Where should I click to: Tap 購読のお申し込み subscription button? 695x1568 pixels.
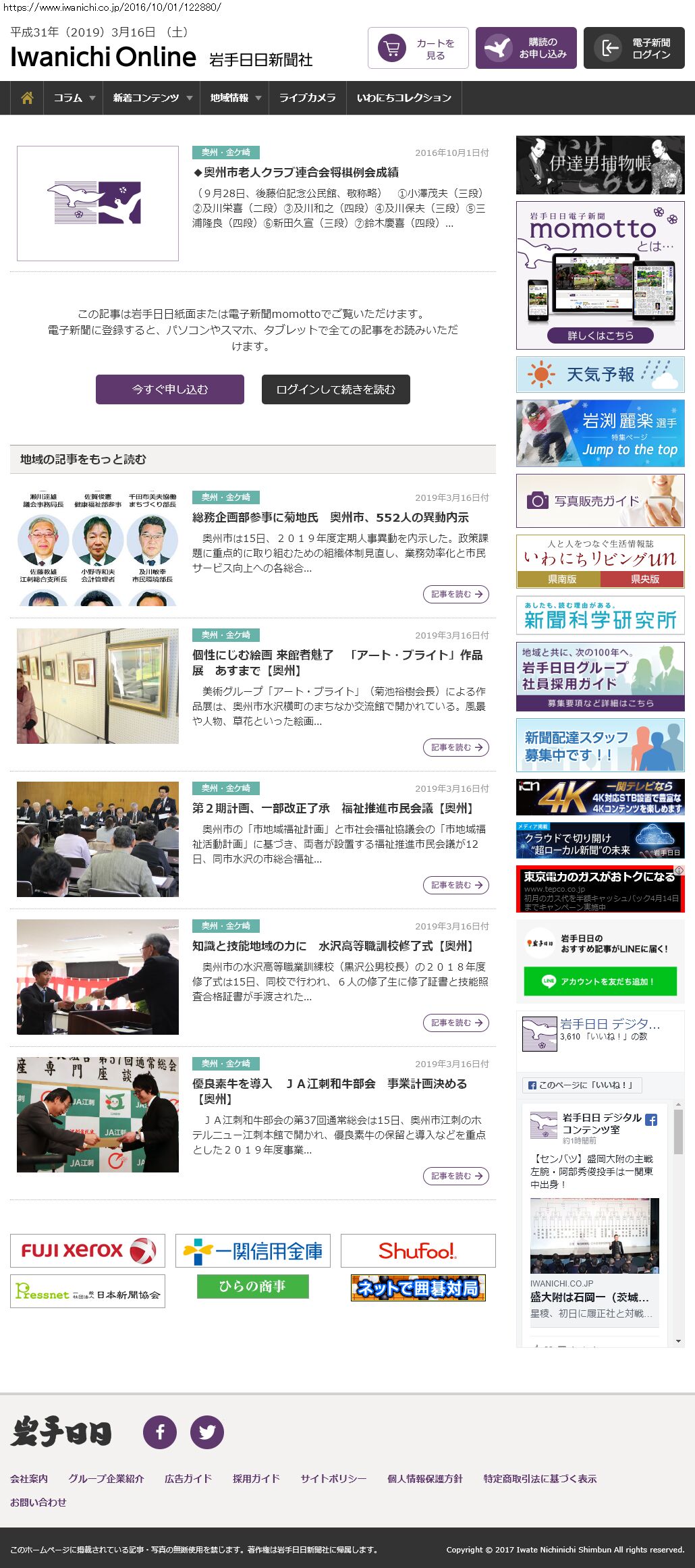(x=526, y=49)
